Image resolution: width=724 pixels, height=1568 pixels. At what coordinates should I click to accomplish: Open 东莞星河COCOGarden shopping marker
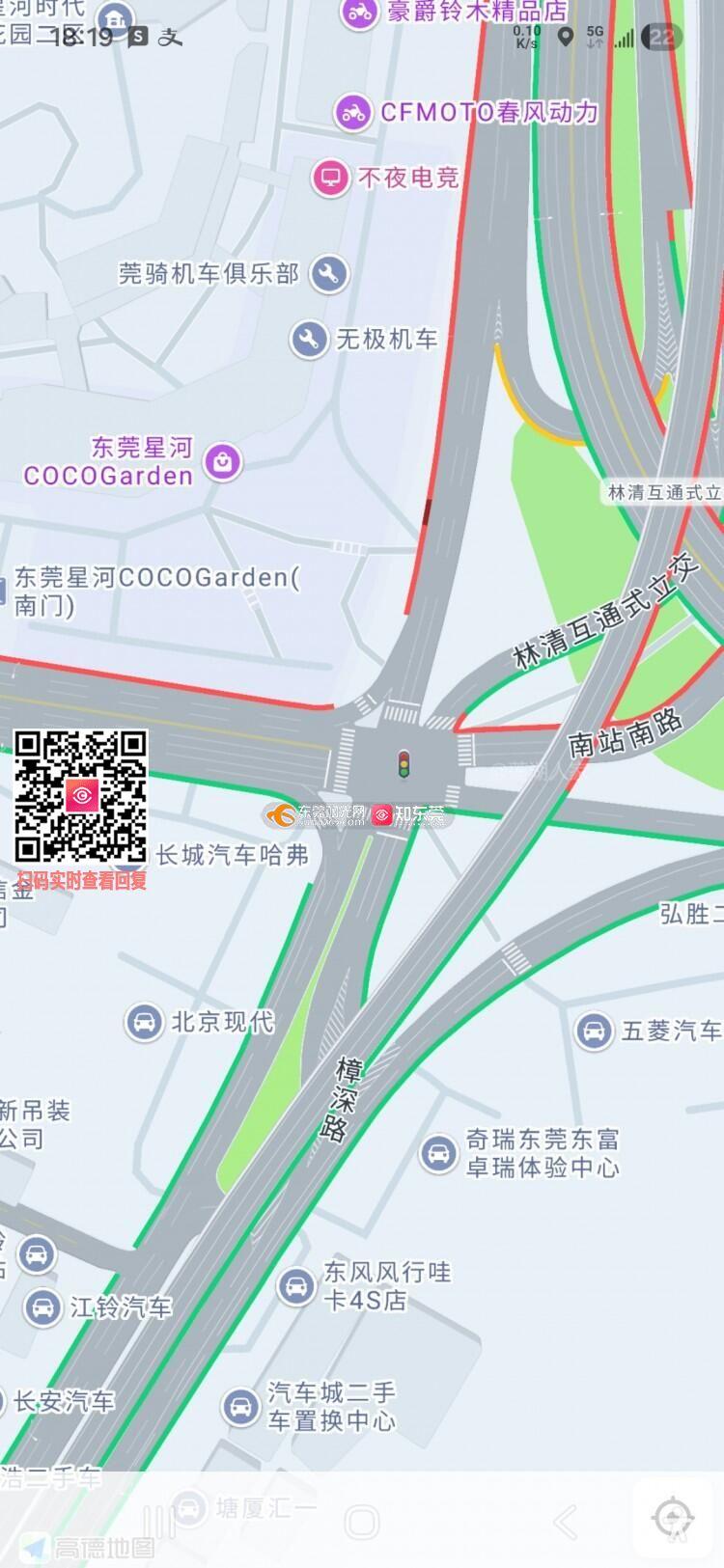pos(223,461)
